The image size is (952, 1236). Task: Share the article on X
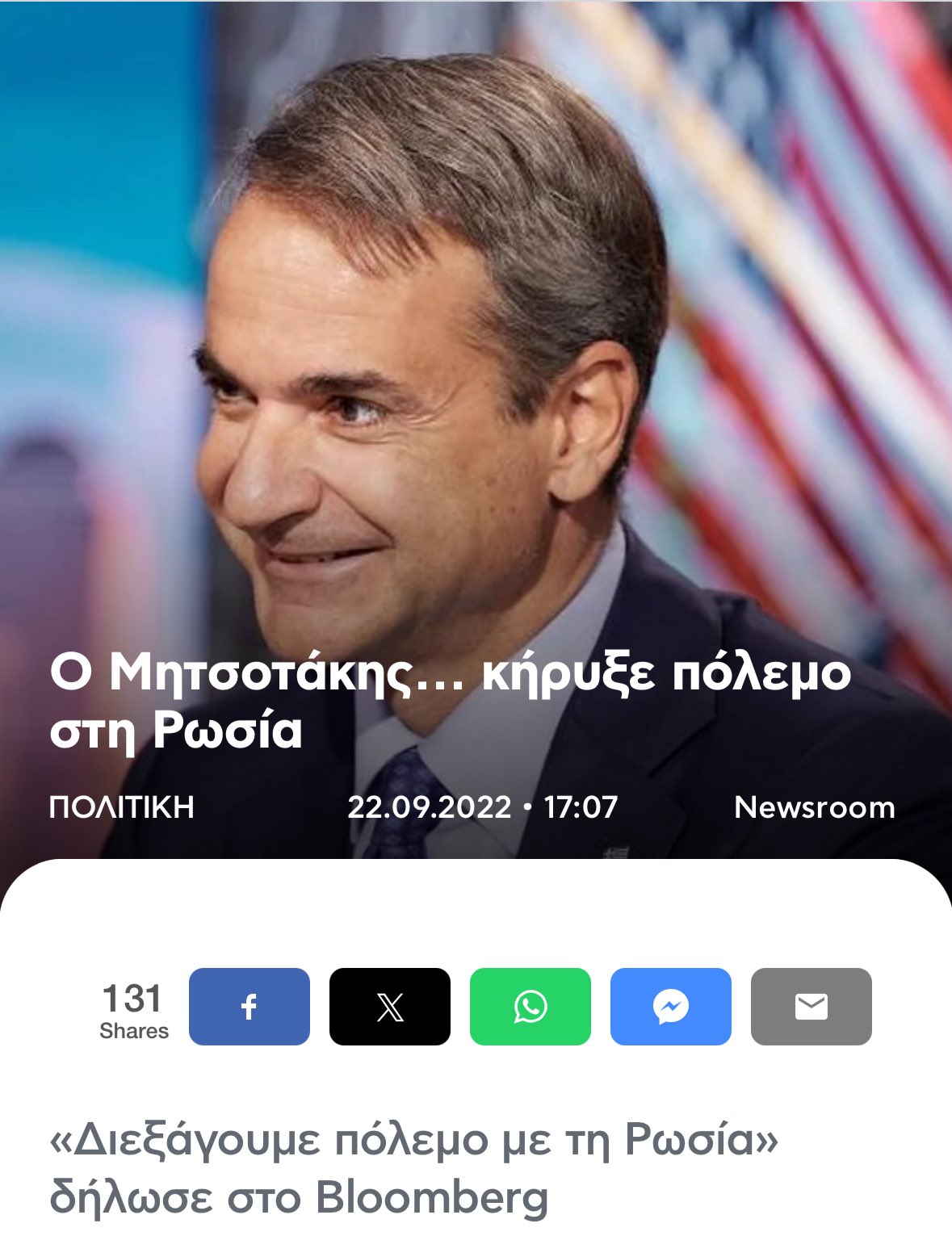(389, 1007)
